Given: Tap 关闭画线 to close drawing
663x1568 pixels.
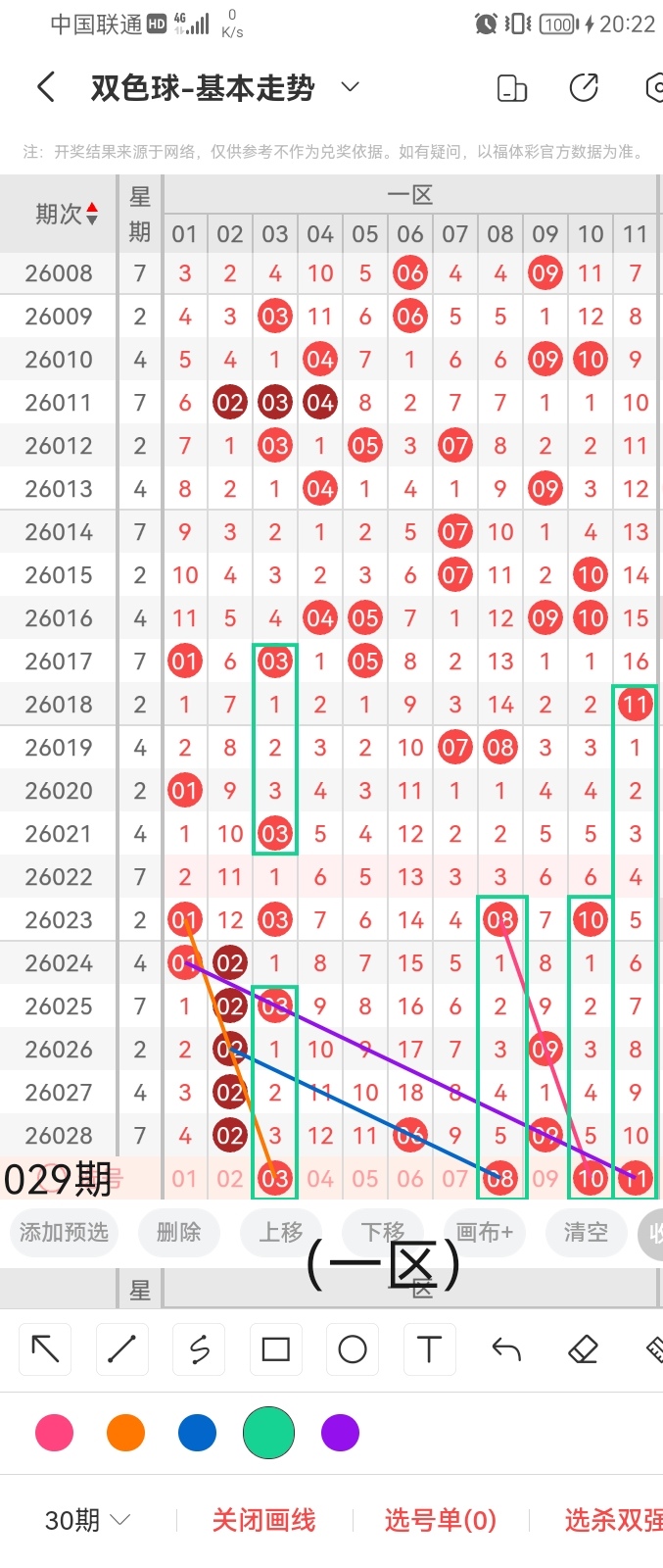Looking at the screenshot, I should pyautogui.click(x=263, y=1520).
